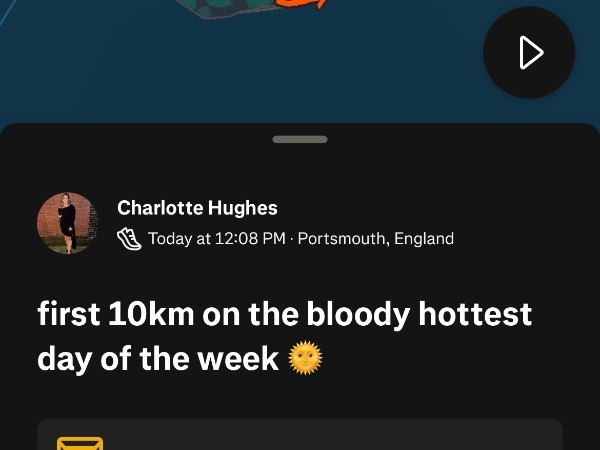Open Charlotte Hughes' profile photo
Viewport: 600px width, 450px height.
tap(67, 223)
